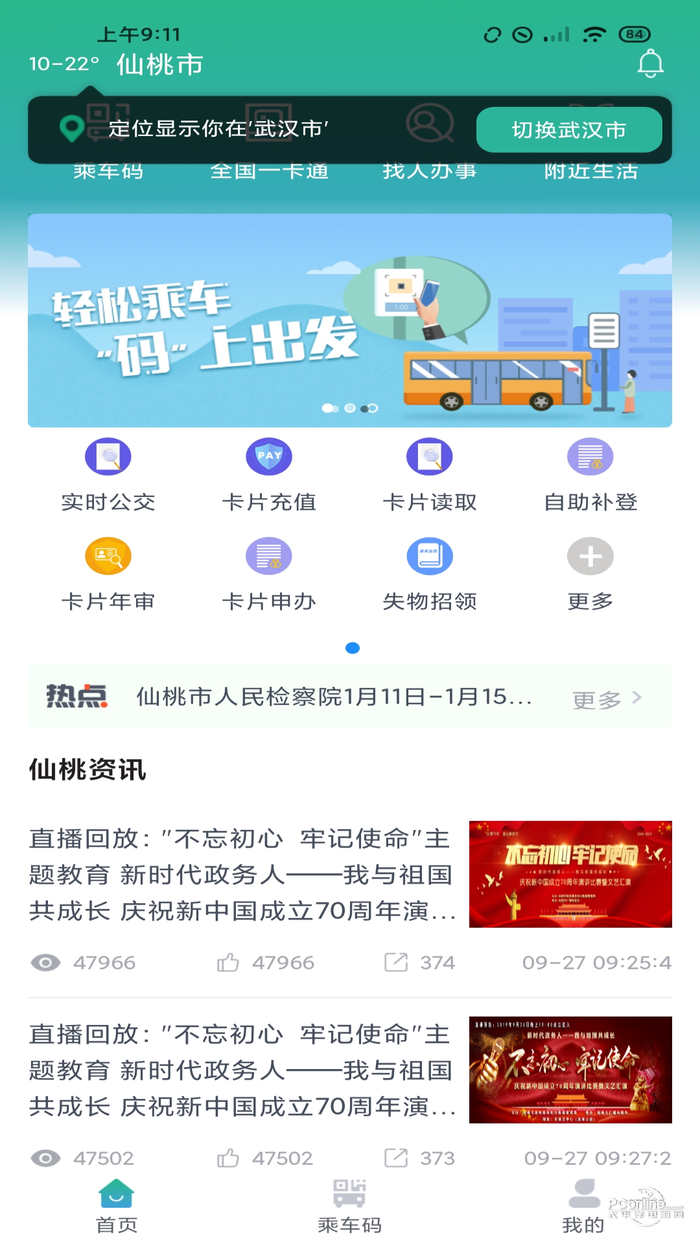
Task: Read the 仙桃市人民检察院 hot headline
Action: 333,697
